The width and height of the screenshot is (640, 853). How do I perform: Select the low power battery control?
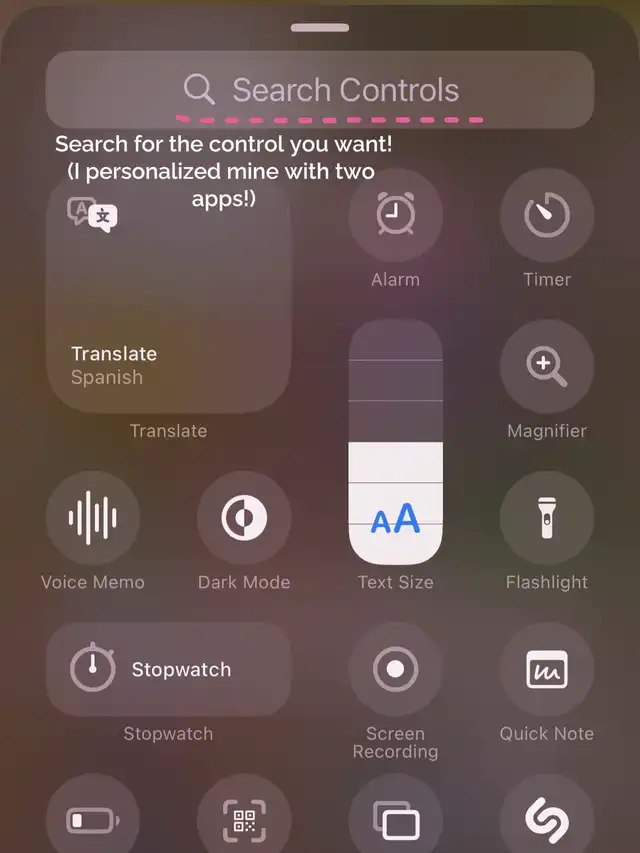[93, 820]
